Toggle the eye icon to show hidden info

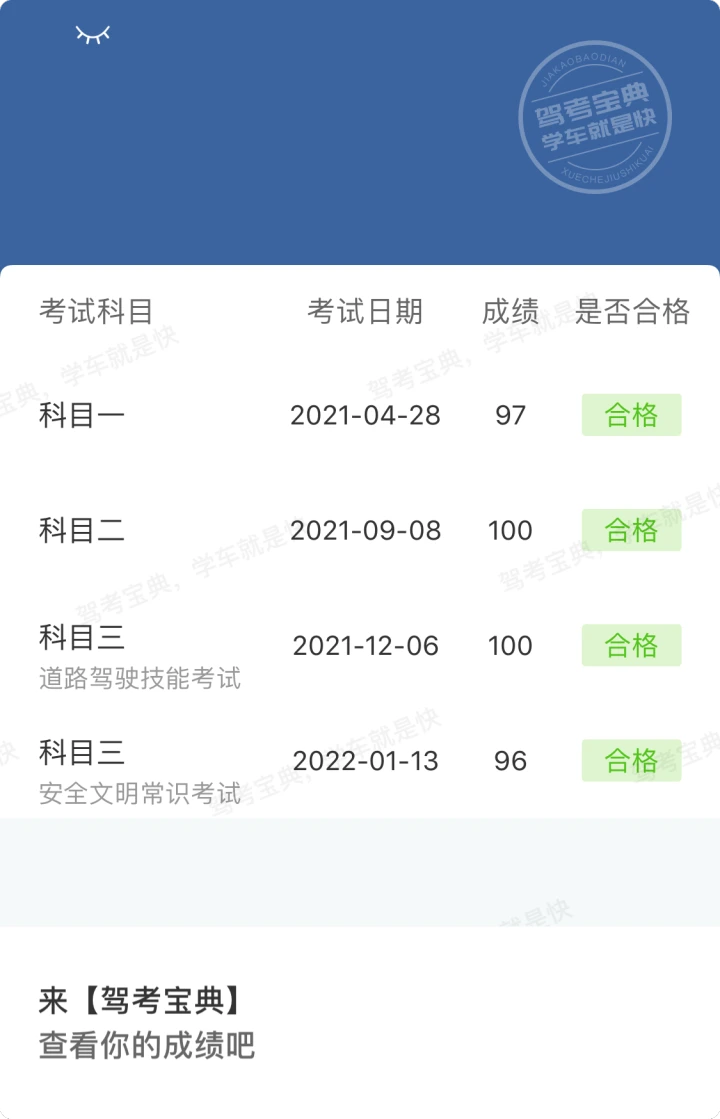click(93, 35)
